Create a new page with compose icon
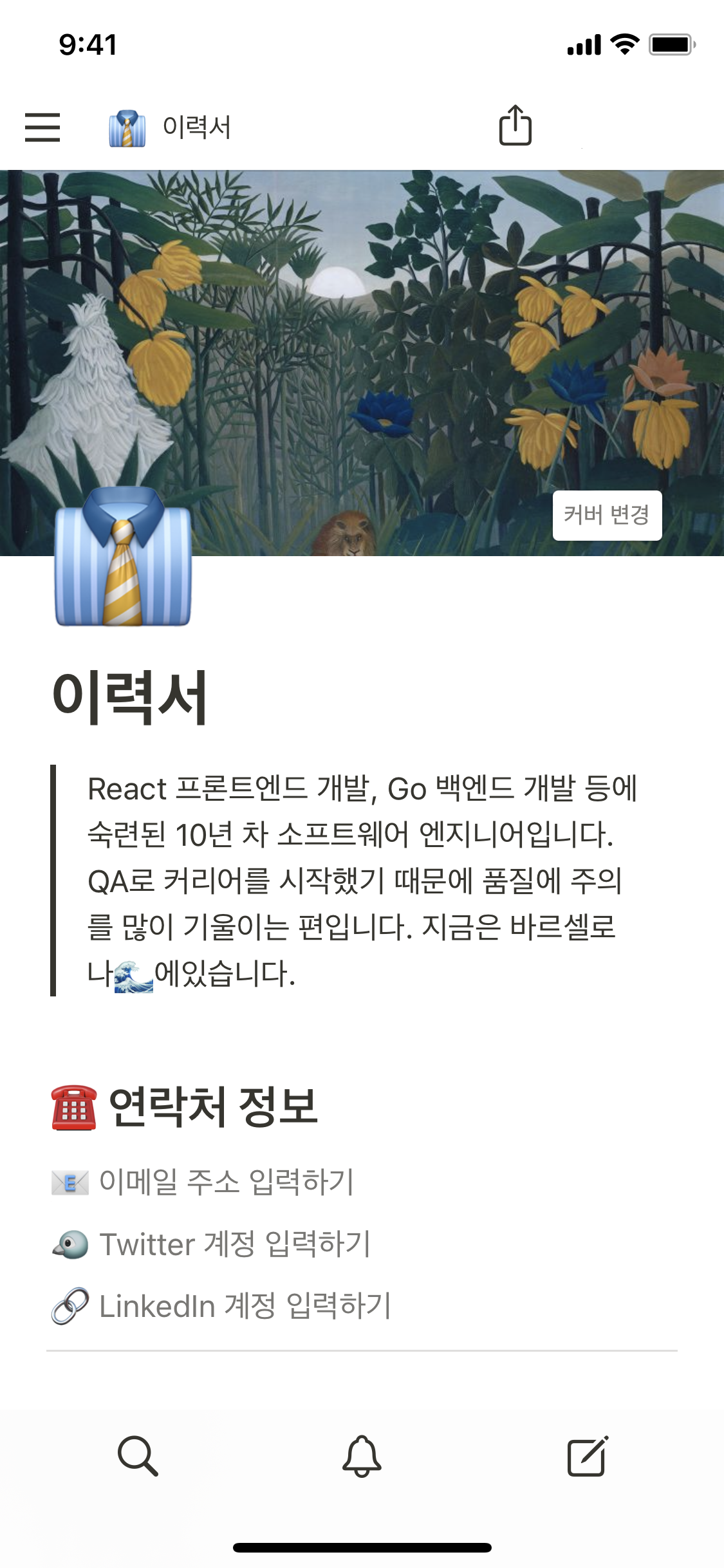Screen dimensions: 724x1568 587,1455
